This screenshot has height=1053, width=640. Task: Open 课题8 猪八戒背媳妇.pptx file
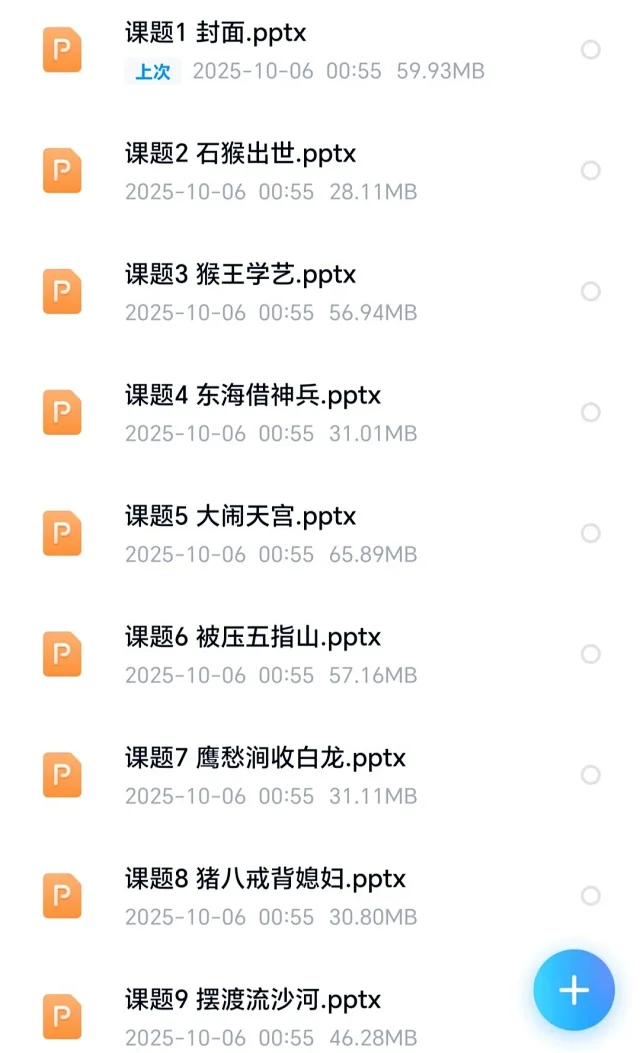[265, 880]
